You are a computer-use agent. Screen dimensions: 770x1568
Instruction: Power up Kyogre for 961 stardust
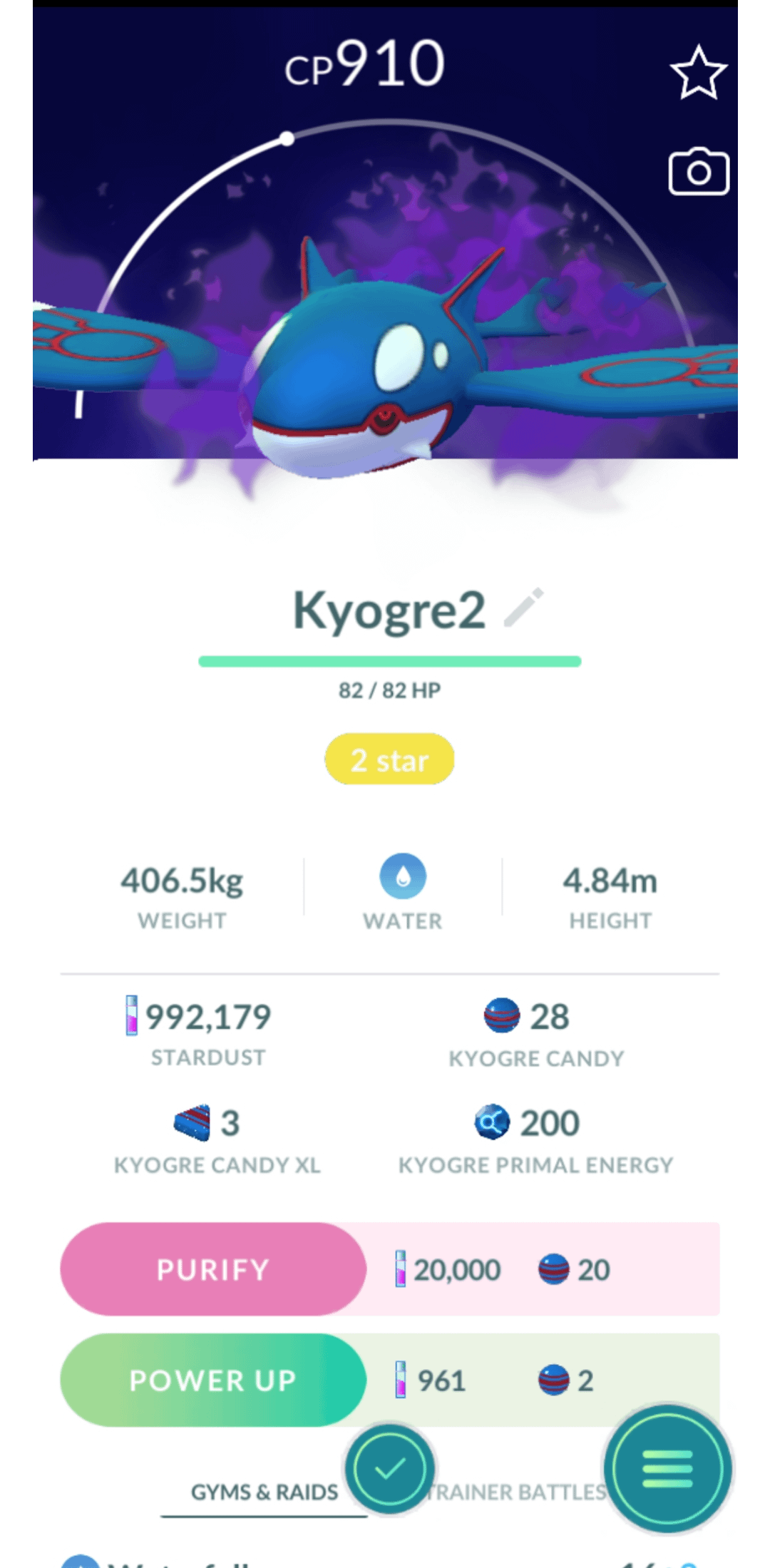pos(213,1380)
